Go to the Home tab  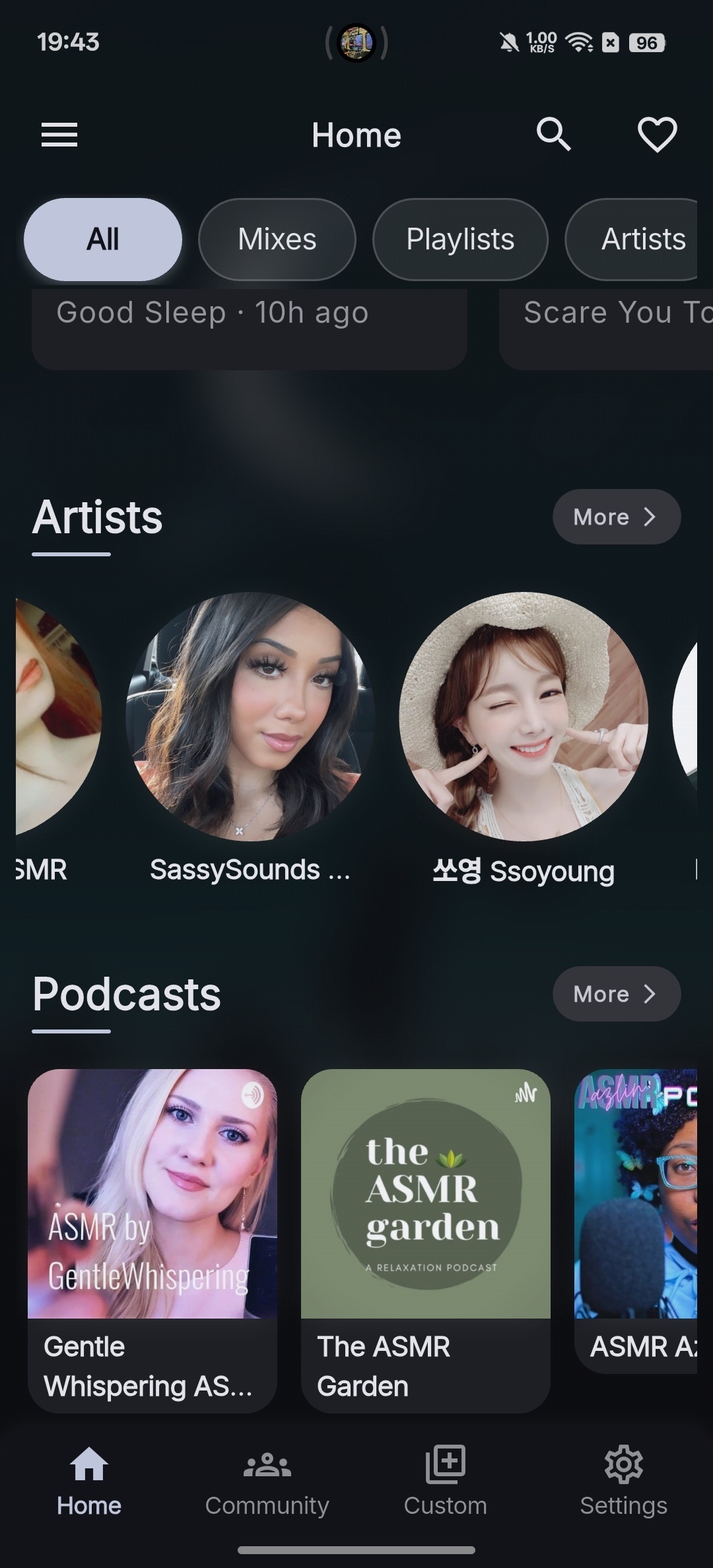click(x=89, y=1482)
